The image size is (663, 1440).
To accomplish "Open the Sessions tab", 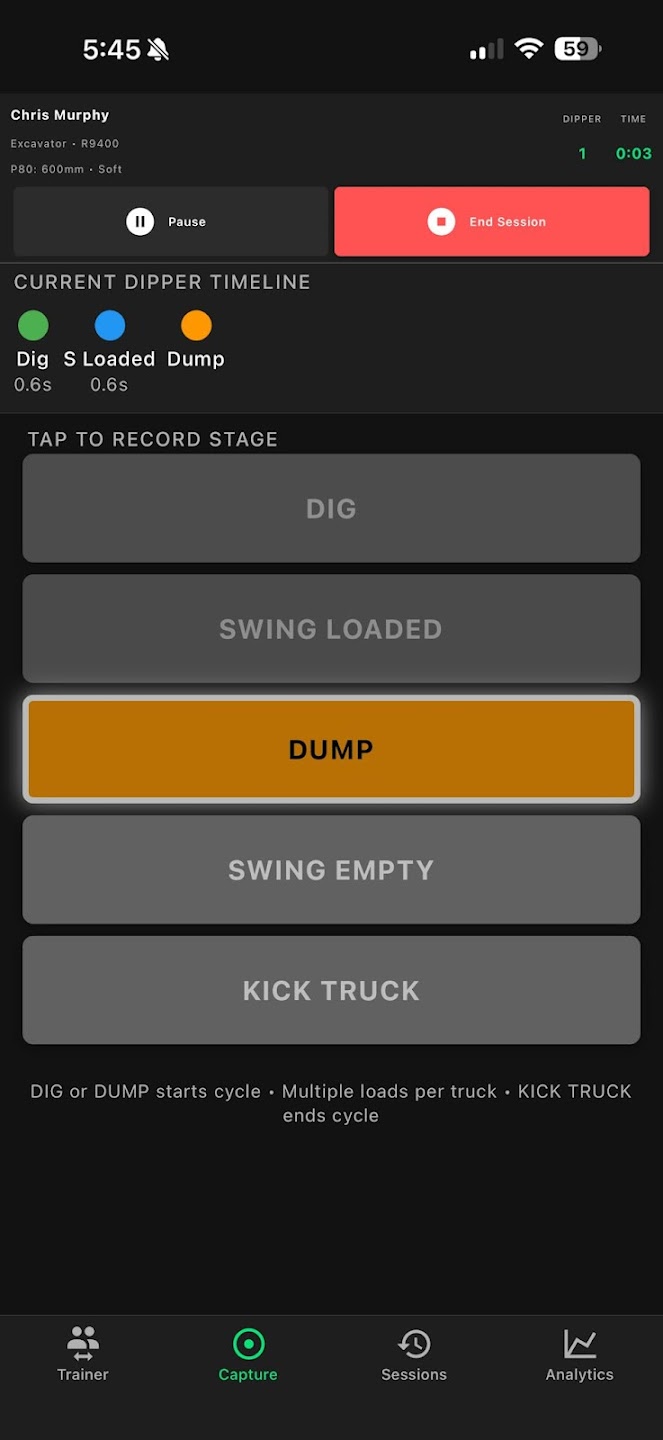I will pos(414,1355).
